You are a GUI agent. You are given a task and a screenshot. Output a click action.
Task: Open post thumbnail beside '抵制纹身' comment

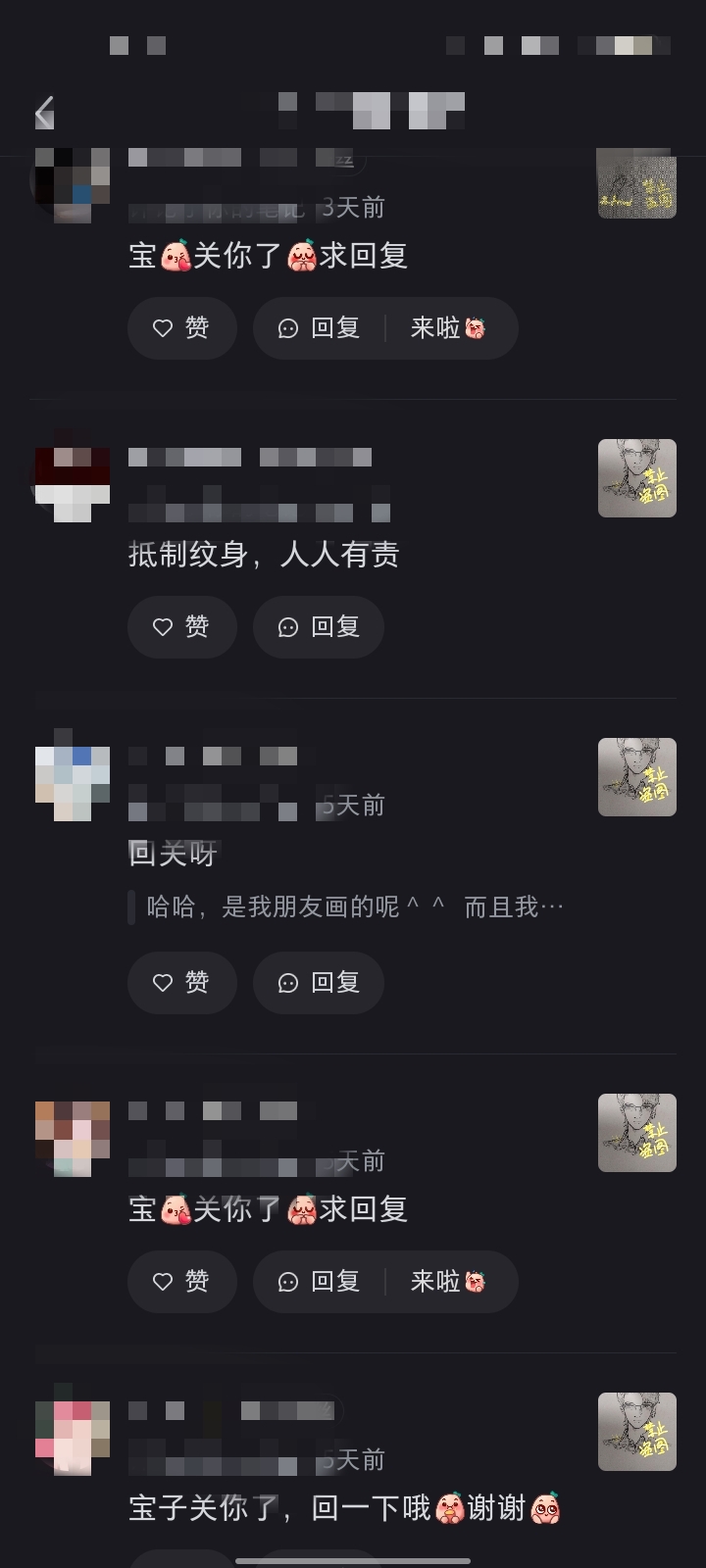(x=636, y=478)
